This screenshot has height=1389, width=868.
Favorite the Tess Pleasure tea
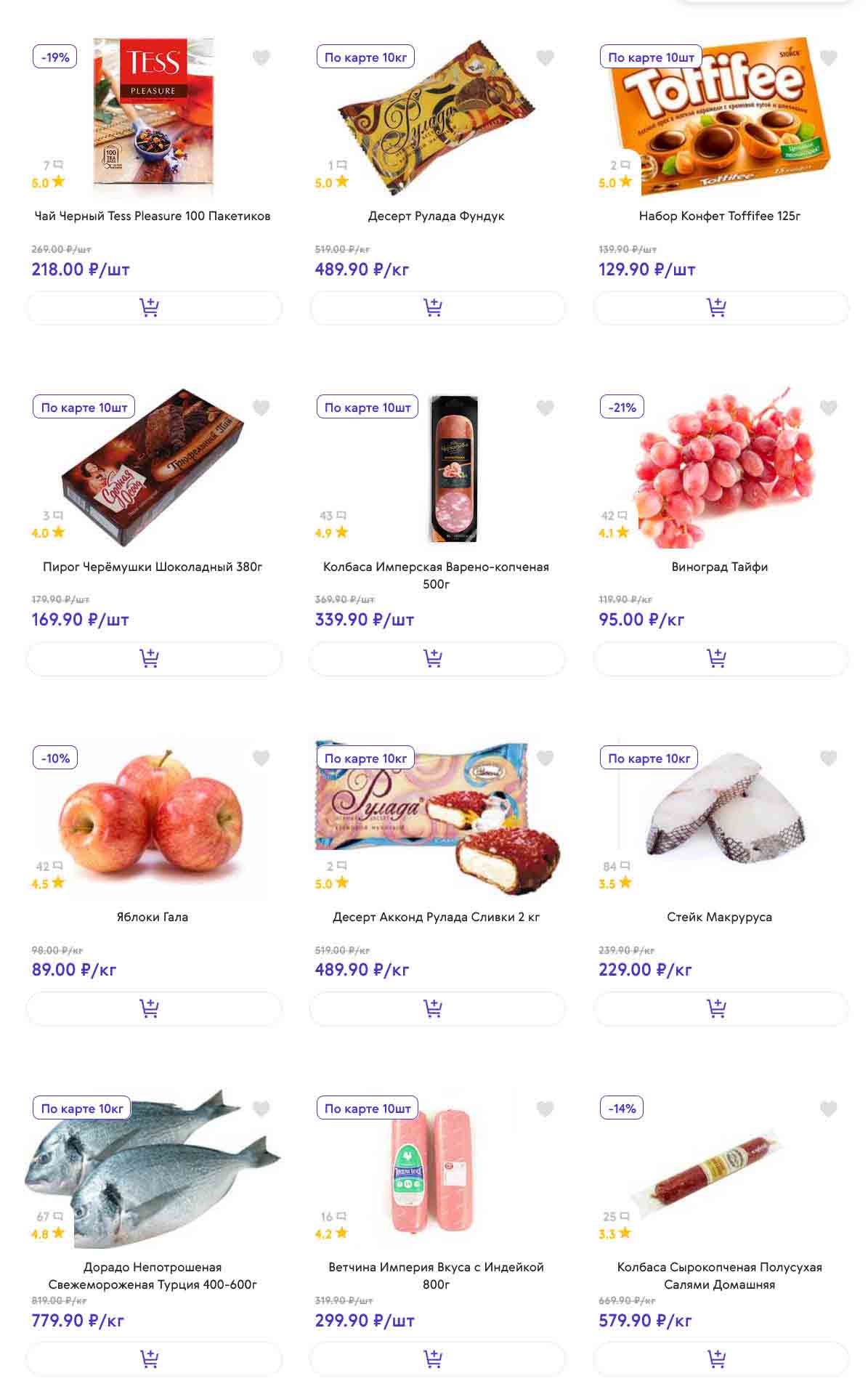click(261, 57)
